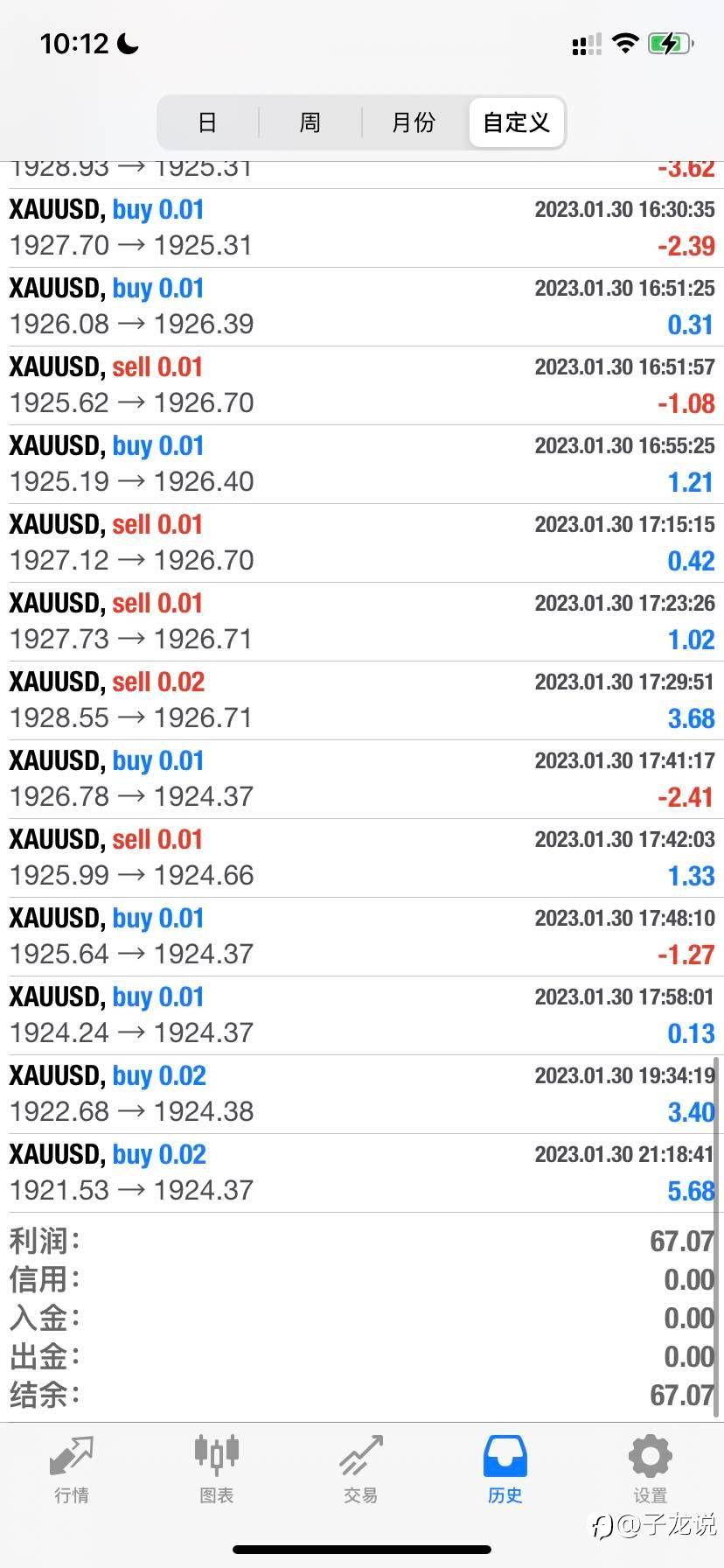Select the 月份 period filter
724x1568 pixels.
(413, 122)
